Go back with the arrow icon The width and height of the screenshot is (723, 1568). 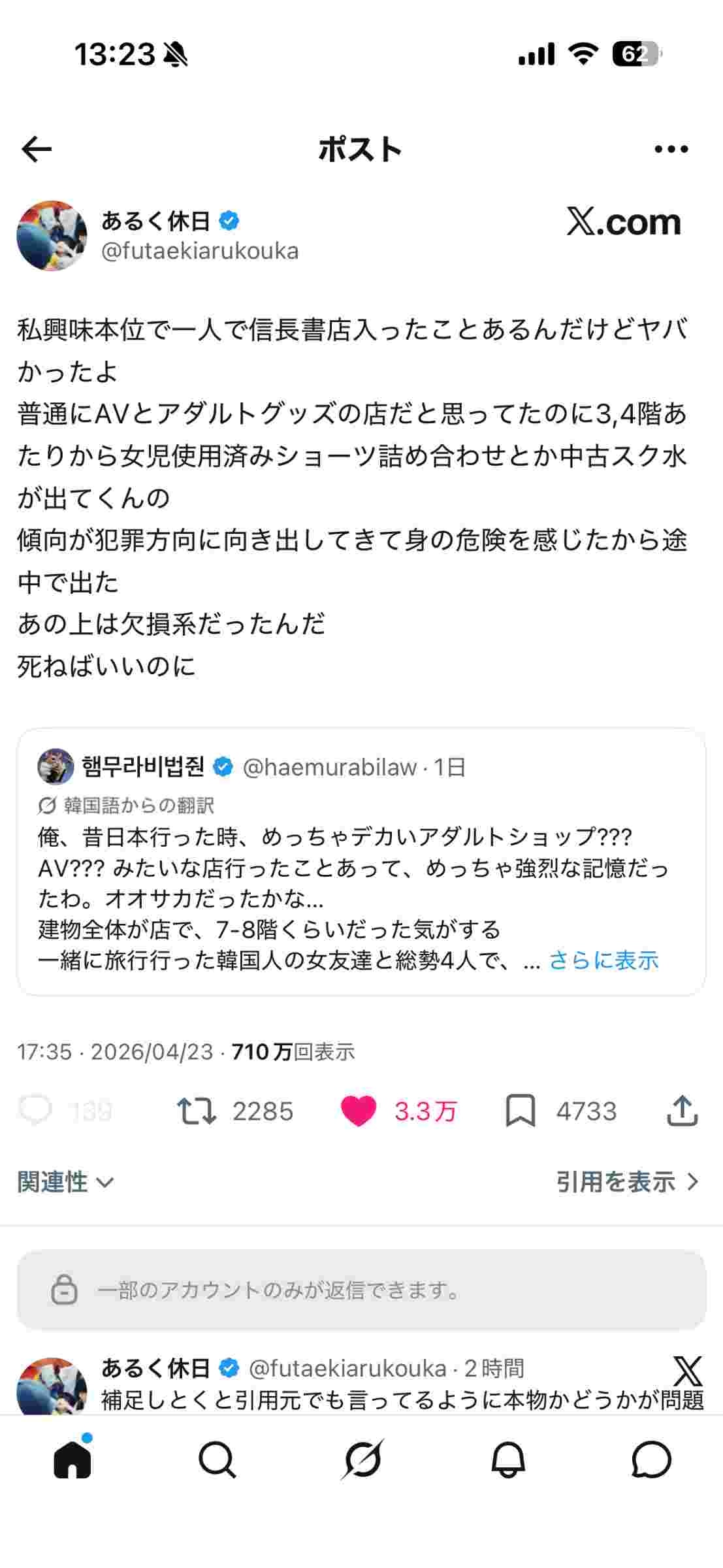pos(37,150)
